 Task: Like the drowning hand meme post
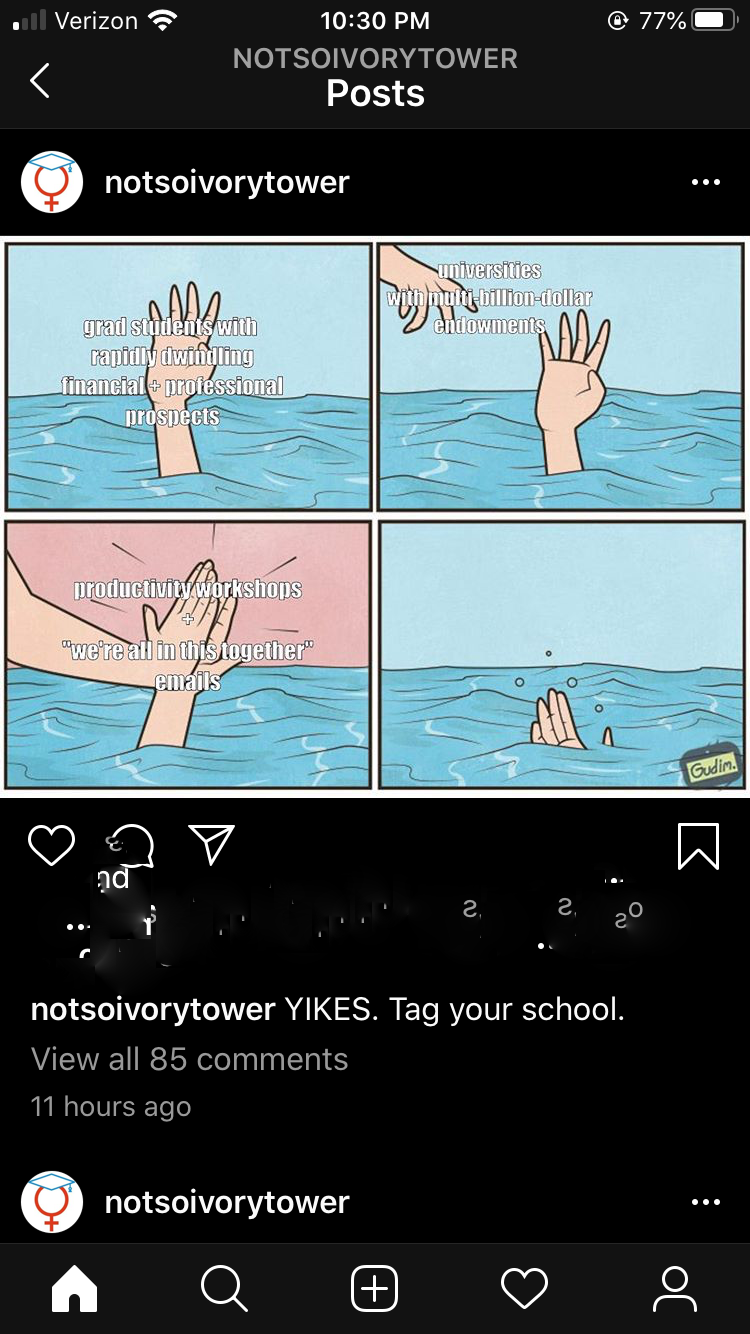(x=51, y=845)
